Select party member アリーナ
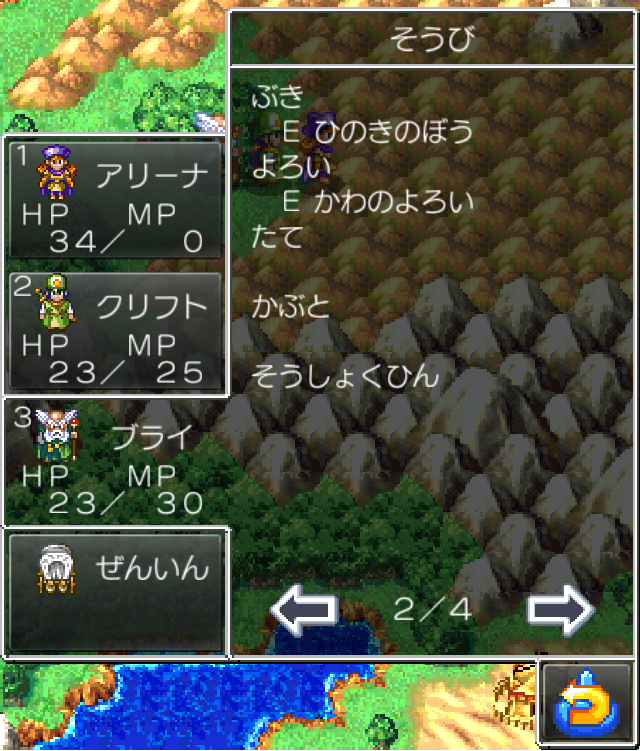The width and height of the screenshot is (640, 751). point(115,200)
